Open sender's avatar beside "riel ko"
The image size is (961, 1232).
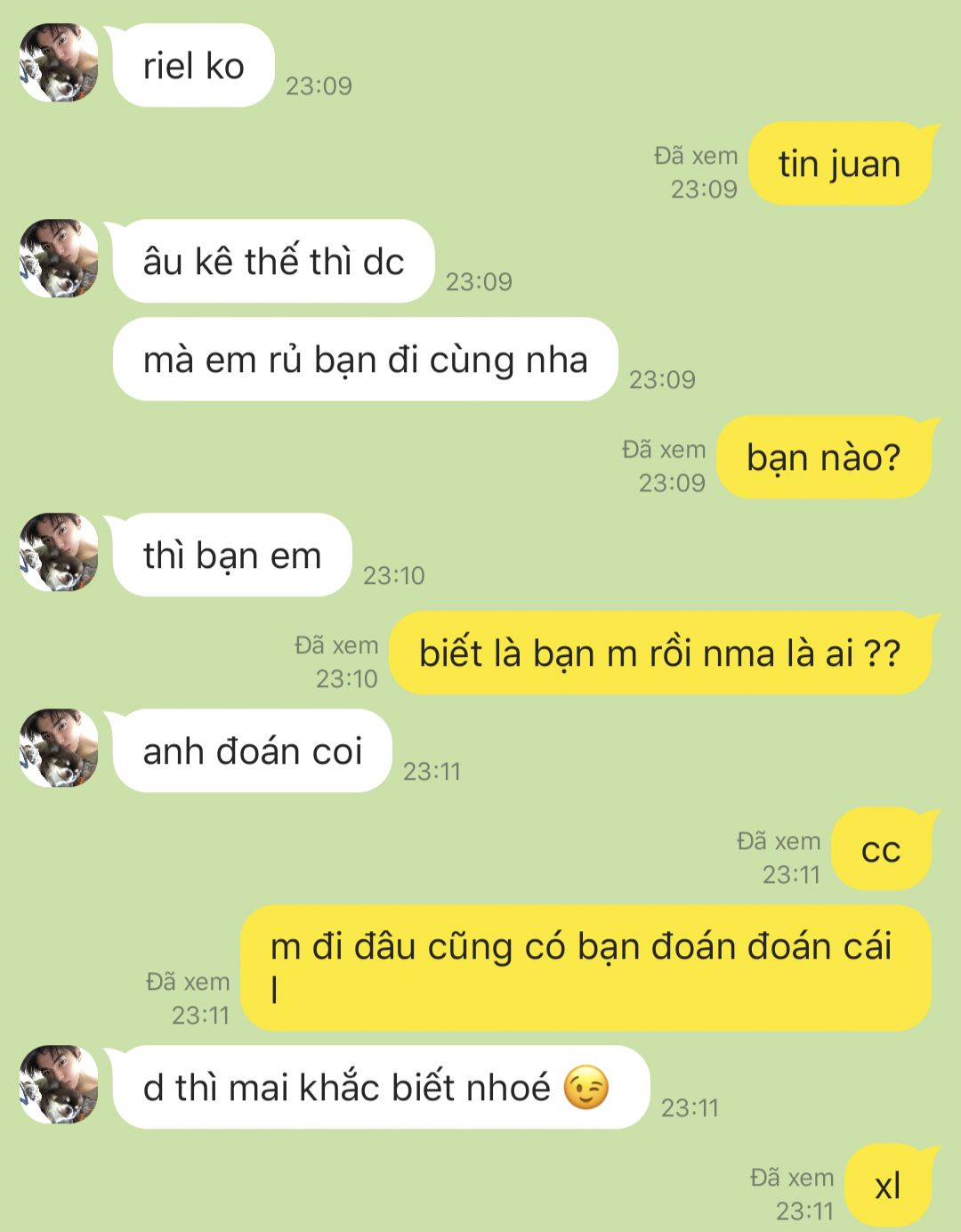[x=59, y=63]
